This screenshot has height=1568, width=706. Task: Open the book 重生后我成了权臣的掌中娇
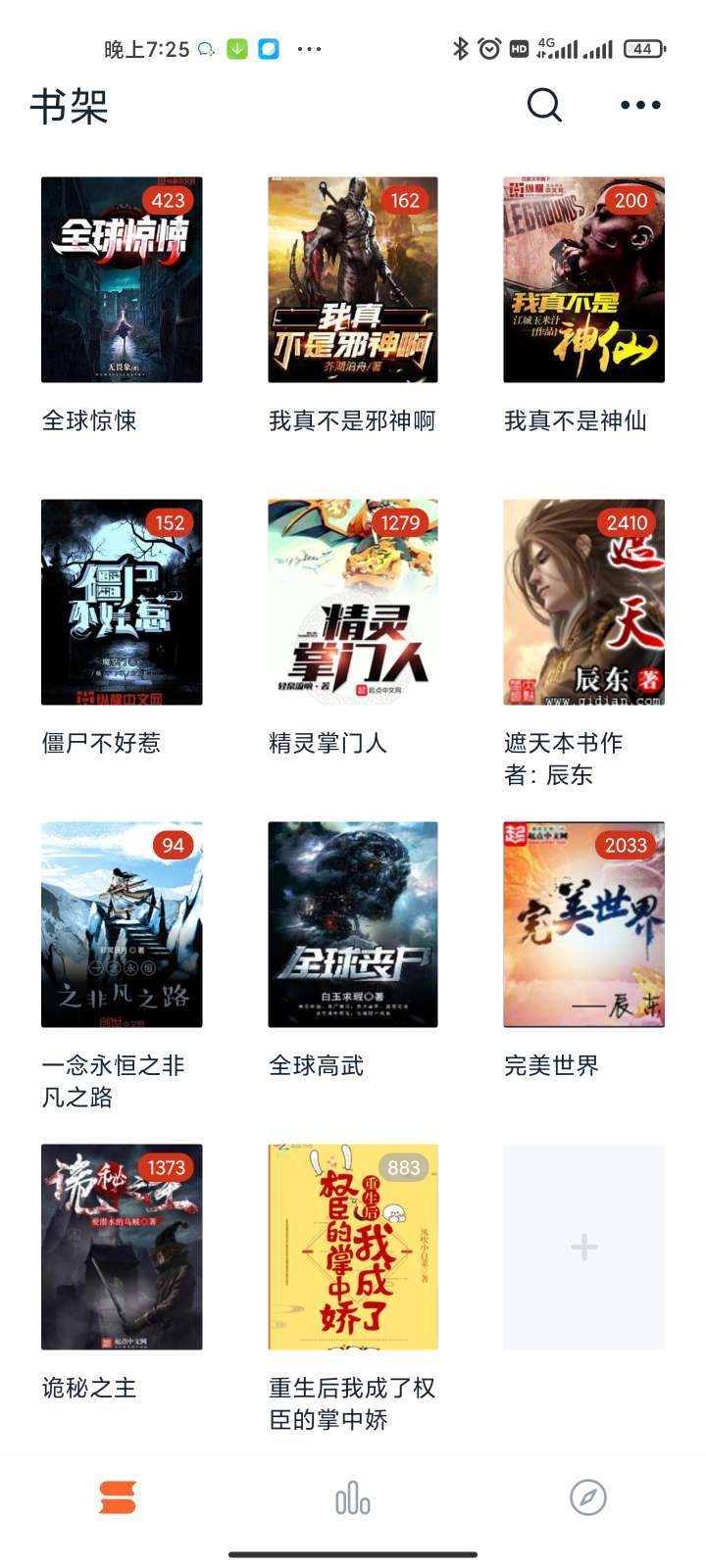coord(353,1247)
